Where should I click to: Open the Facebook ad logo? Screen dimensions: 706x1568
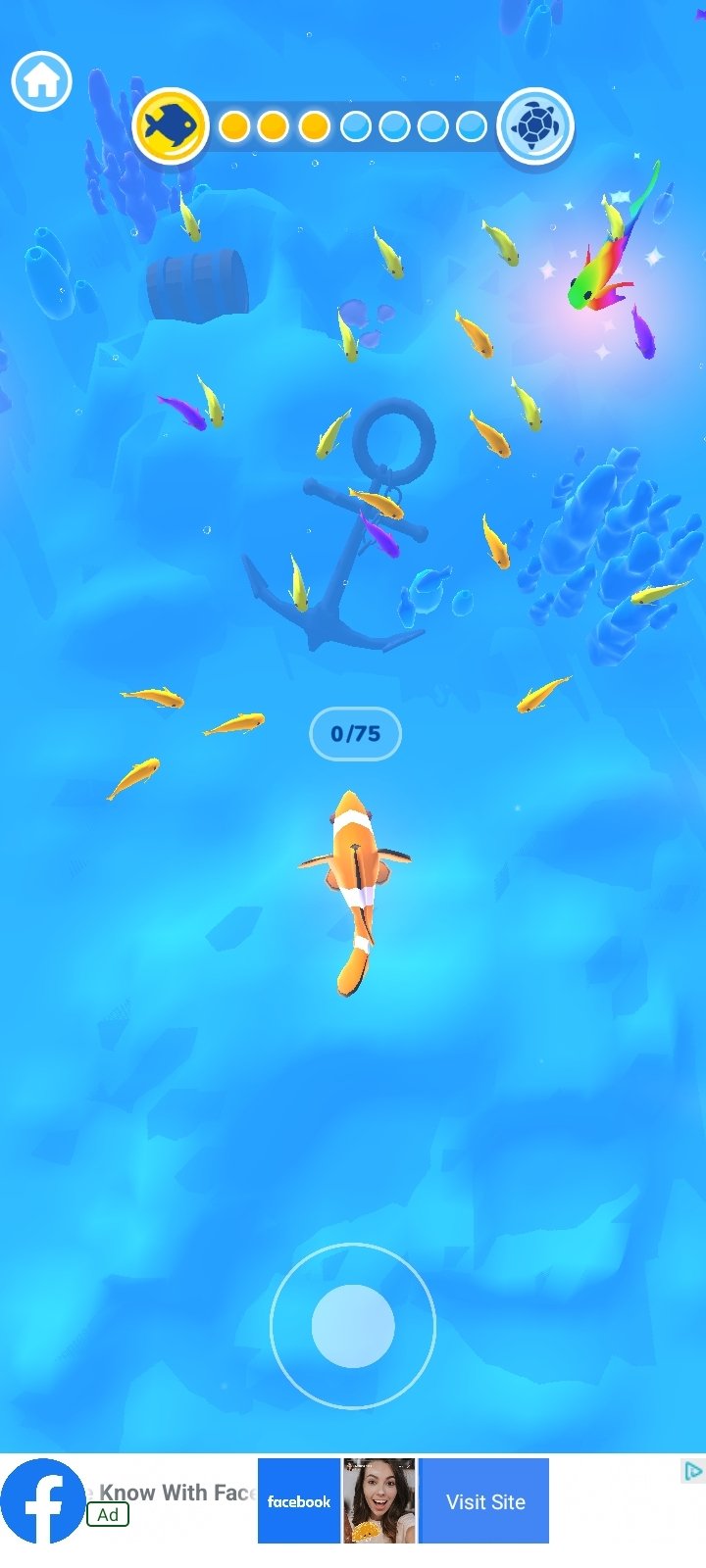click(42, 1501)
